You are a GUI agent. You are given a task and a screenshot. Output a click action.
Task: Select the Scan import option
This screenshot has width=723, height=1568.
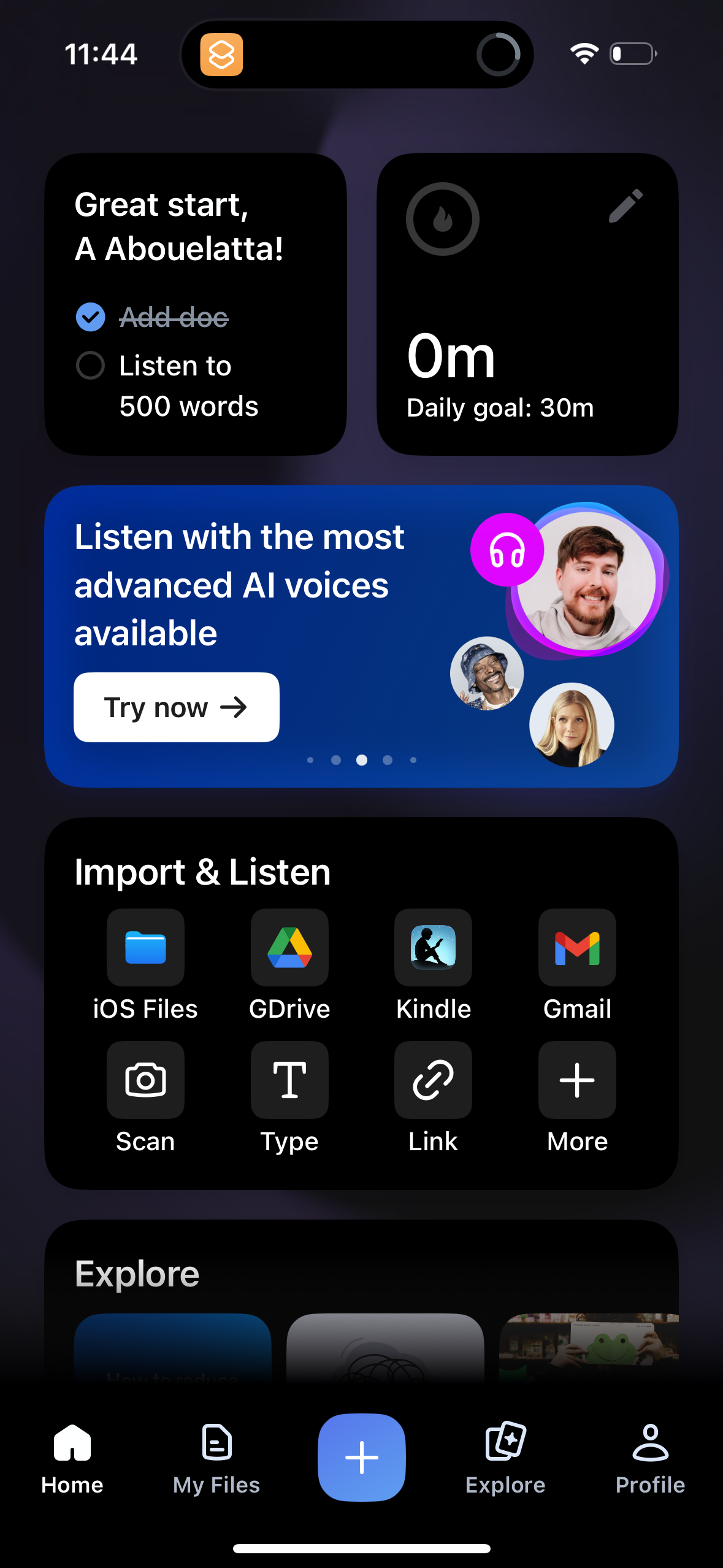[145, 1080]
